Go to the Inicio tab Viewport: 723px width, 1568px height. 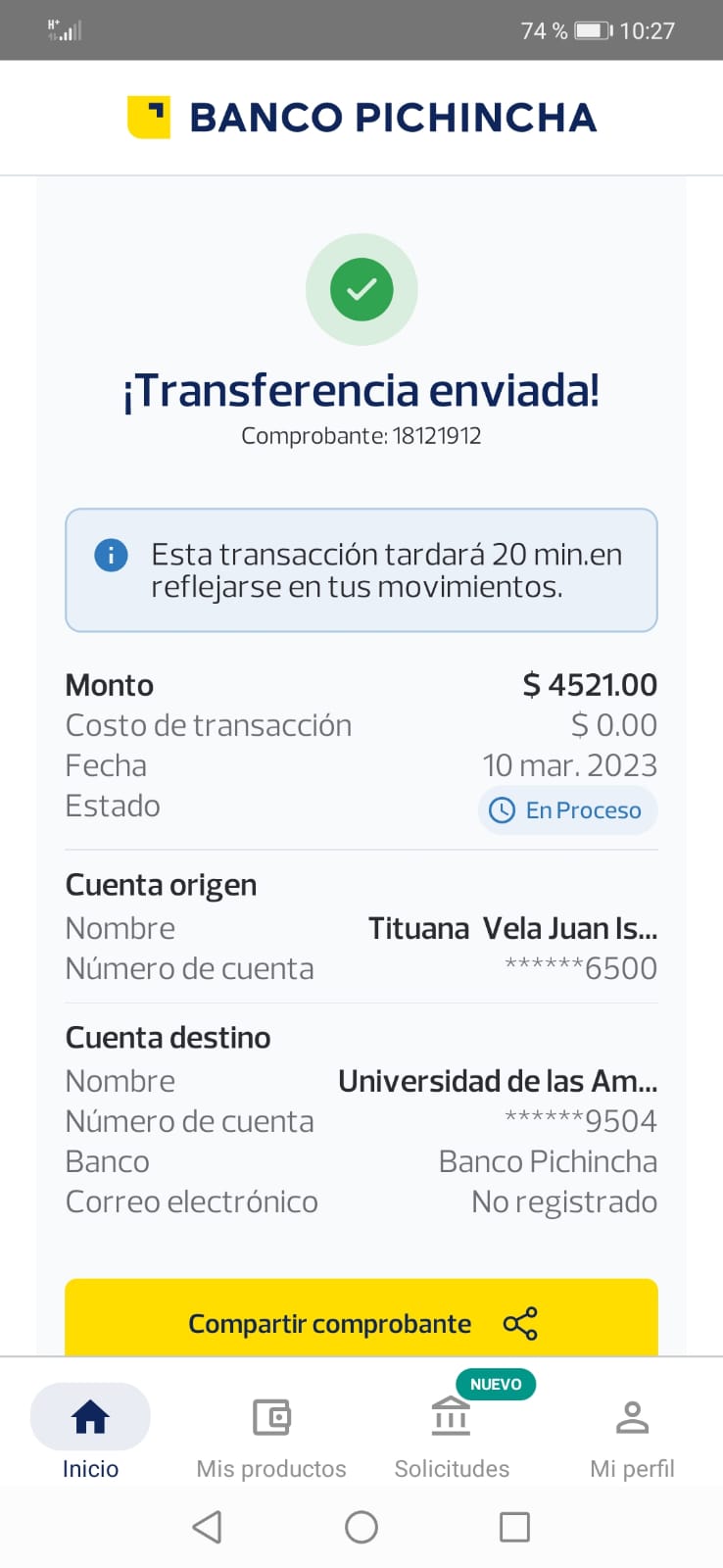[90, 1431]
